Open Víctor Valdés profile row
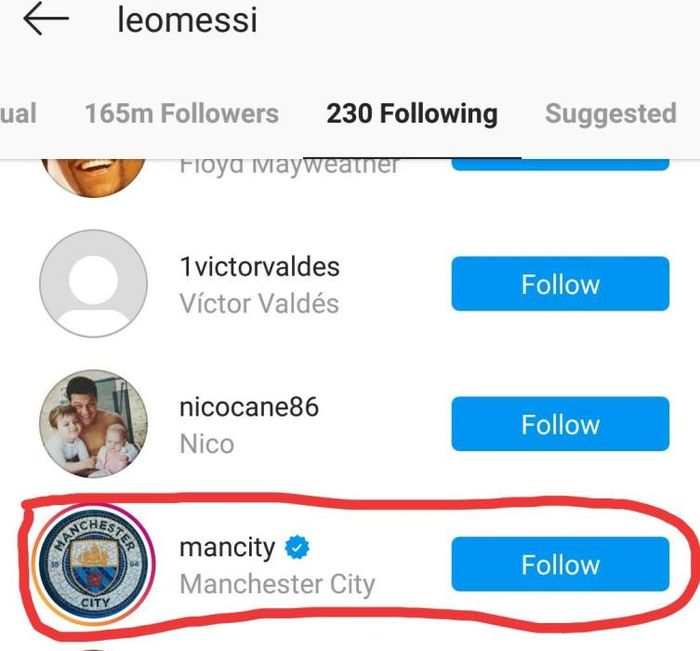This screenshot has width=700, height=651. (x=259, y=284)
